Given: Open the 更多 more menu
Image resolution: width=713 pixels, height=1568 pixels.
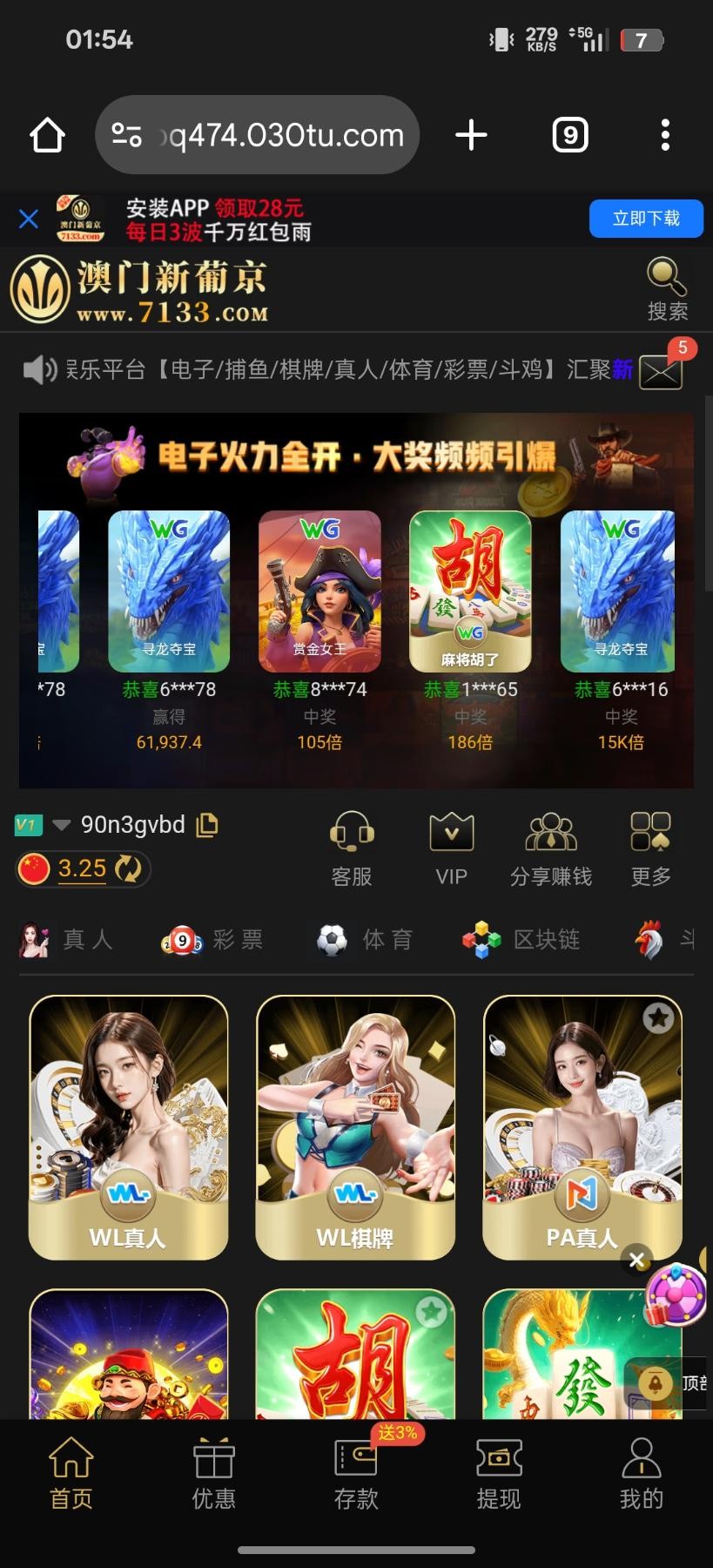Looking at the screenshot, I should [x=650, y=848].
